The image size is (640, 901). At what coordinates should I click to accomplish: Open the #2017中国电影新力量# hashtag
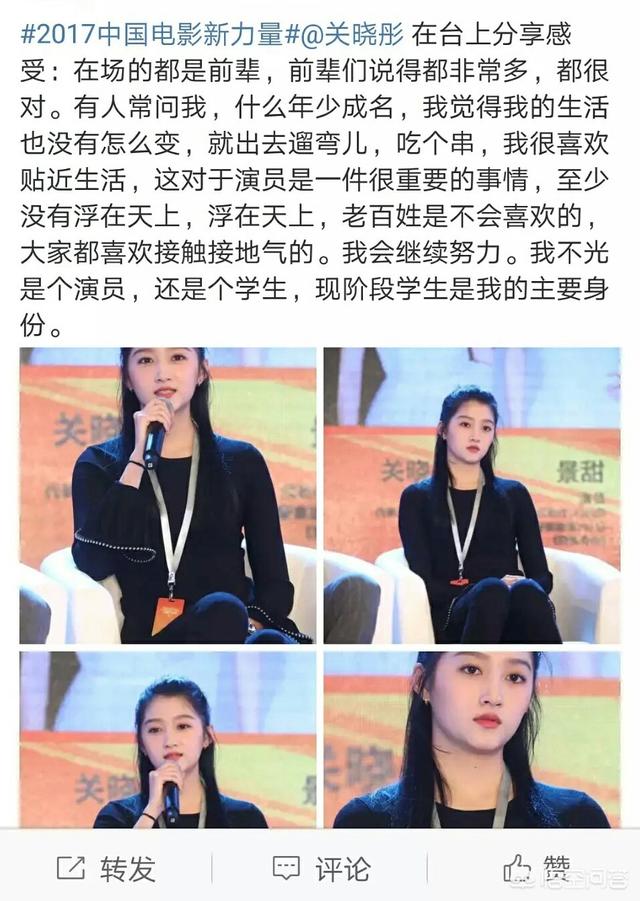[x=150, y=32]
